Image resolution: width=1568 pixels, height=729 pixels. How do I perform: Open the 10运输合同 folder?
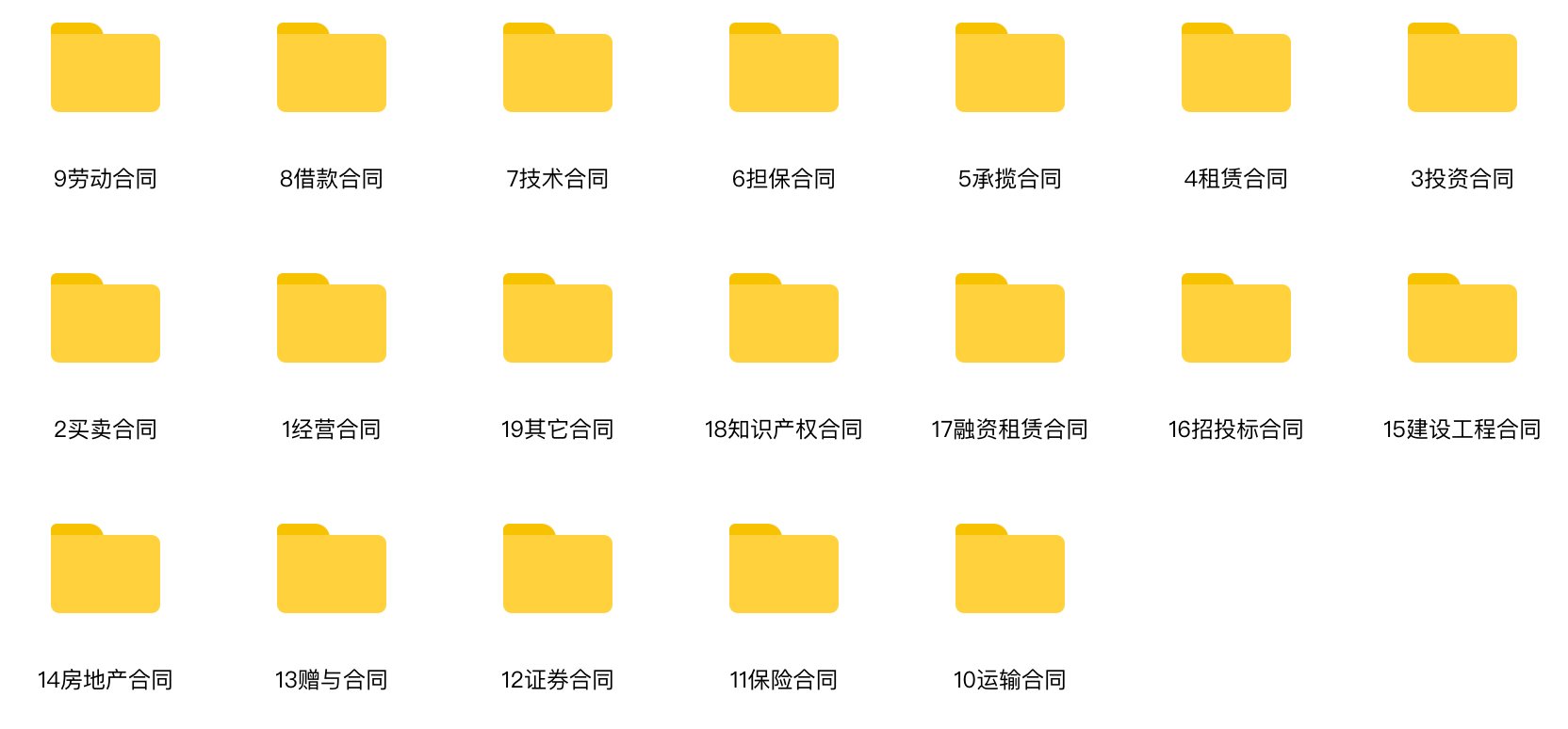coord(1010,570)
